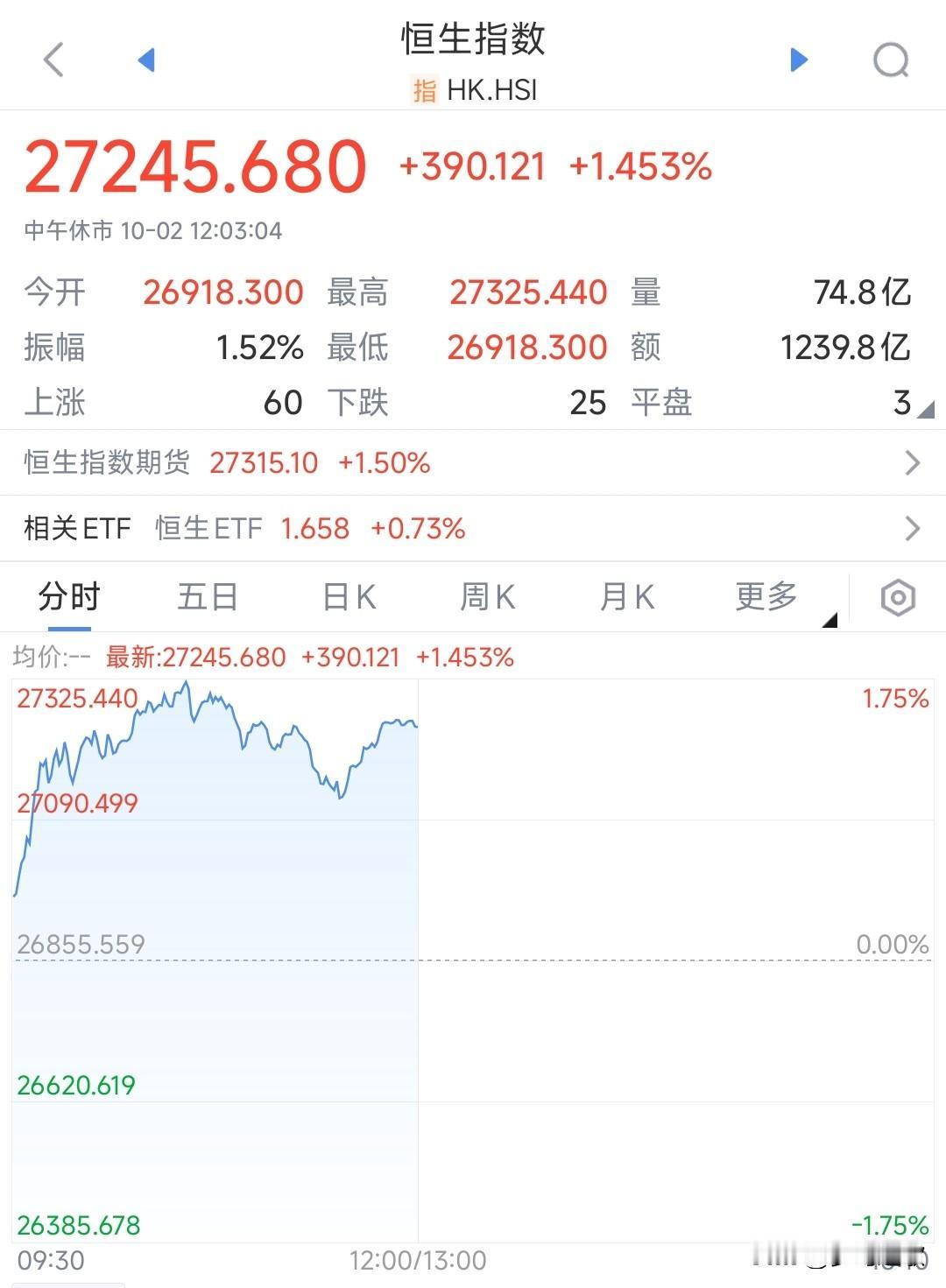Show the 周K weekly chart

pyautogui.click(x=487, y=598)
